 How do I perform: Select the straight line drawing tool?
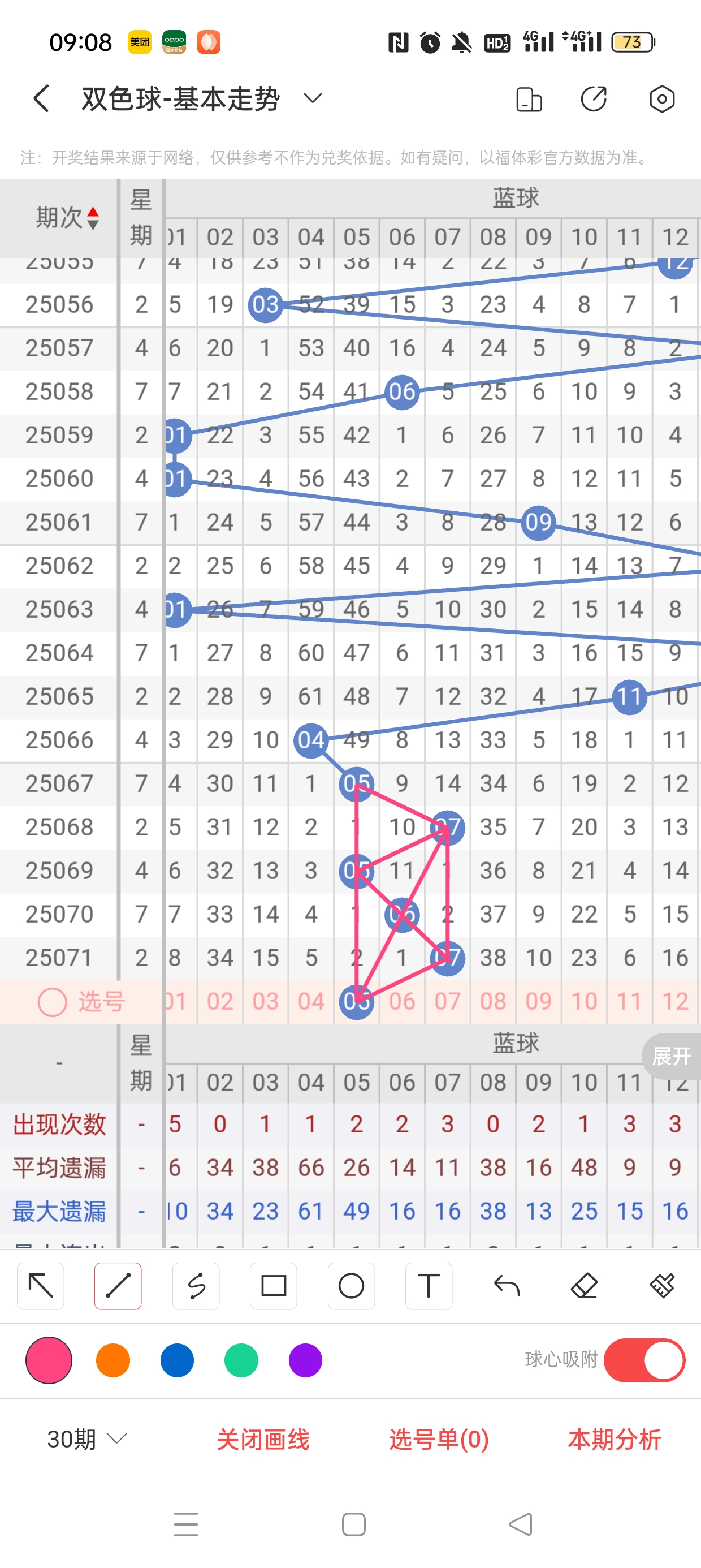(x=118, y=1286)
